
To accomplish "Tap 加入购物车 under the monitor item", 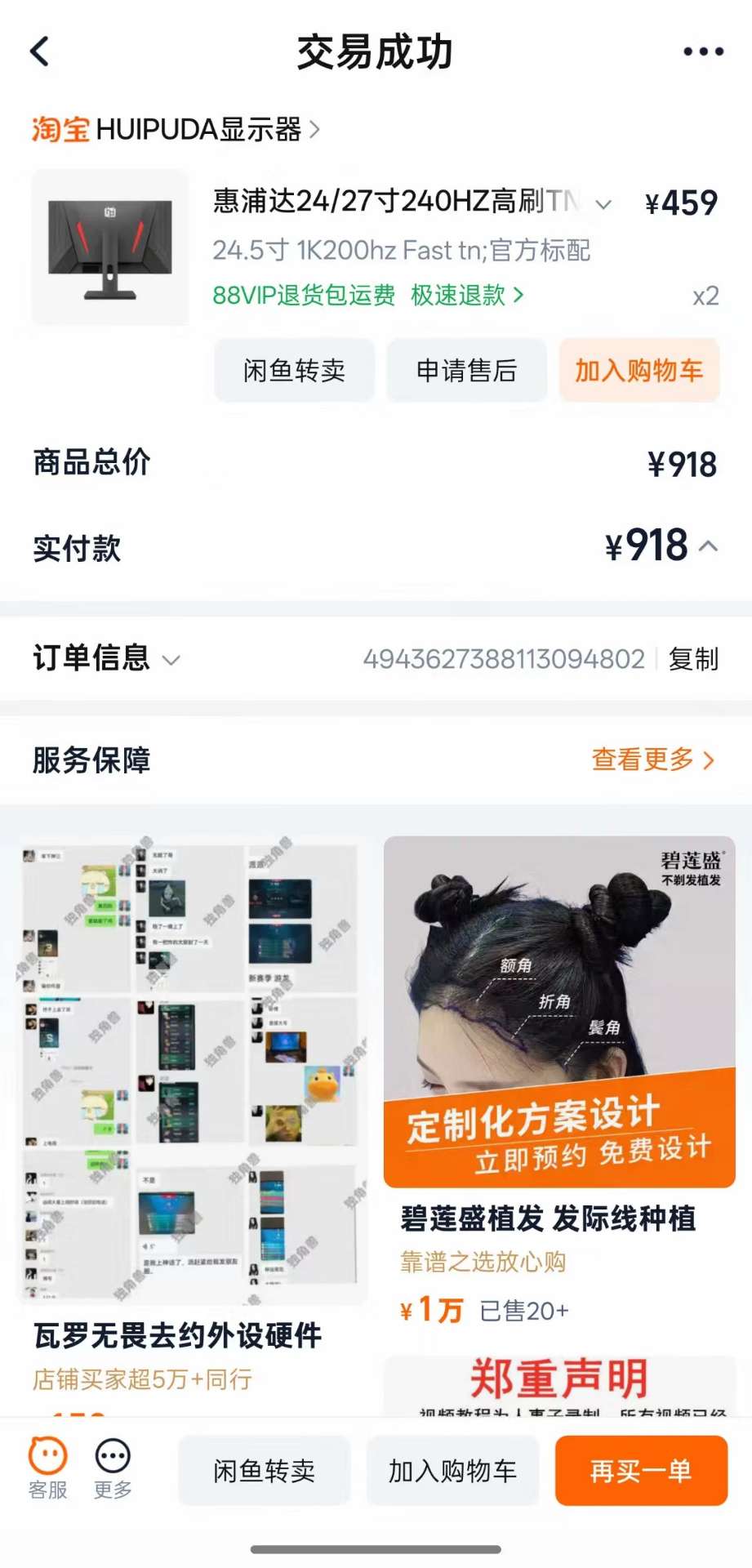I will point(639,371).
